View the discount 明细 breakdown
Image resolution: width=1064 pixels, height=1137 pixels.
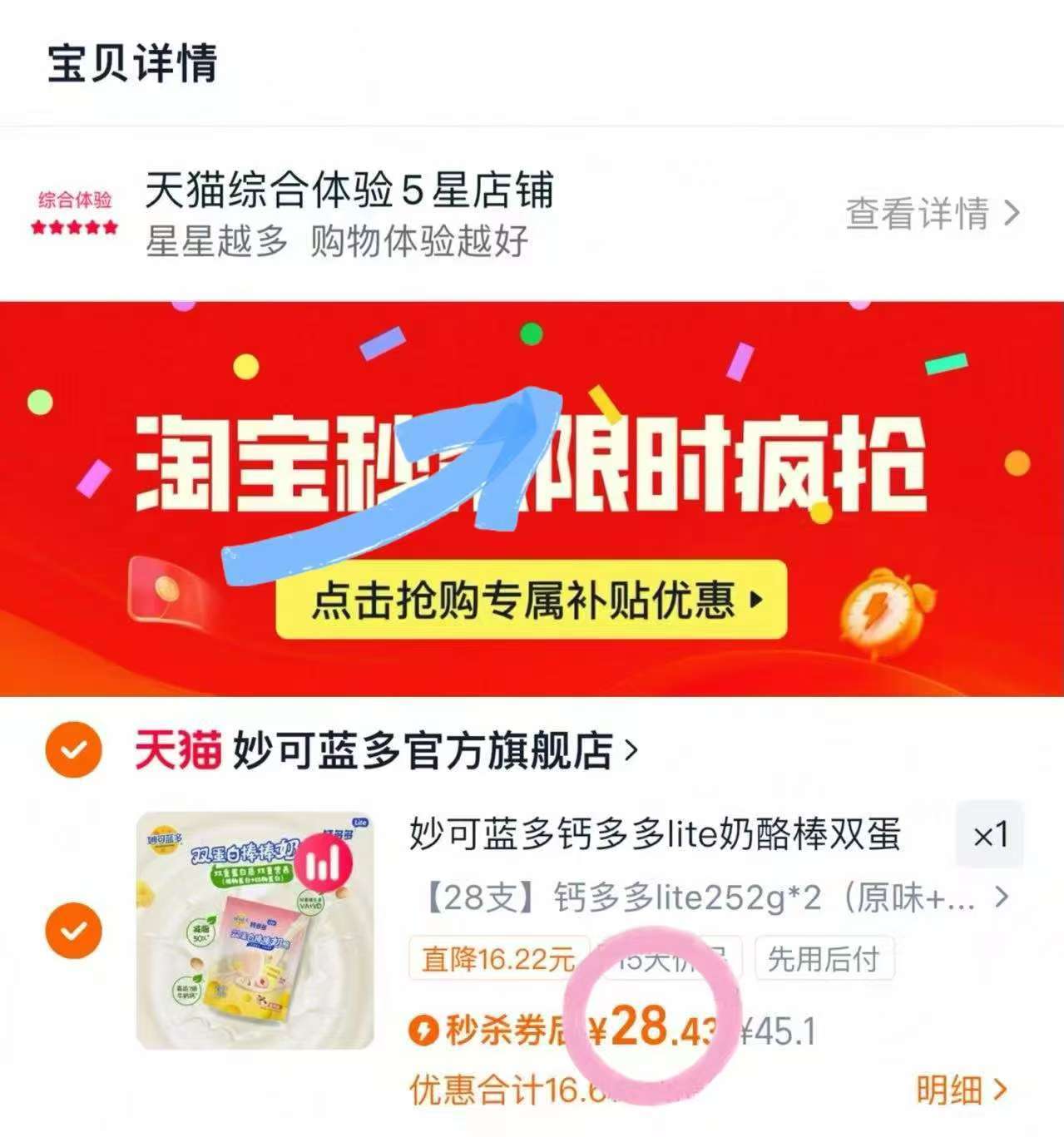(962, 1090)
